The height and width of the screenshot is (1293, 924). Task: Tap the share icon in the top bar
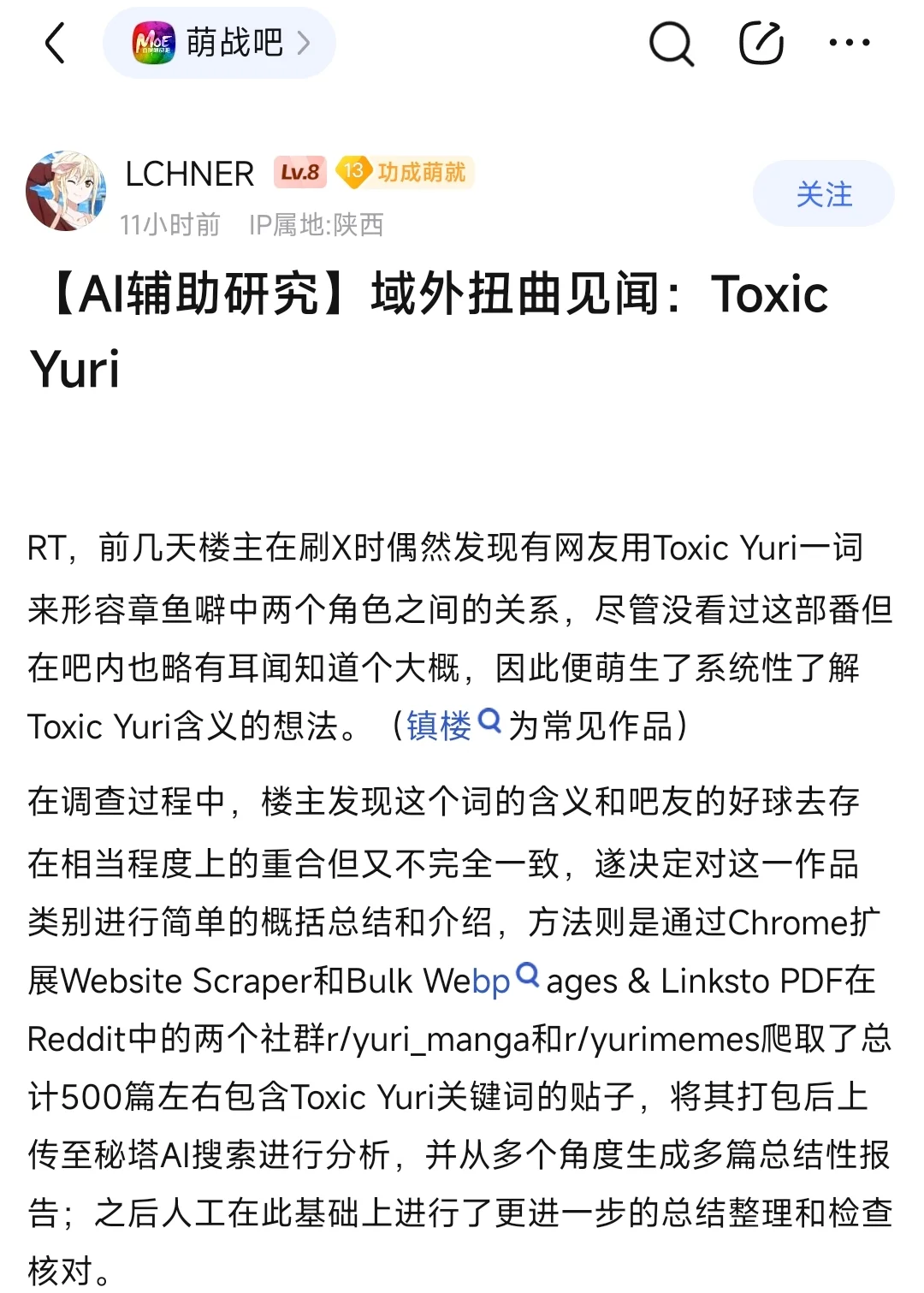click(x=761, y=43)
